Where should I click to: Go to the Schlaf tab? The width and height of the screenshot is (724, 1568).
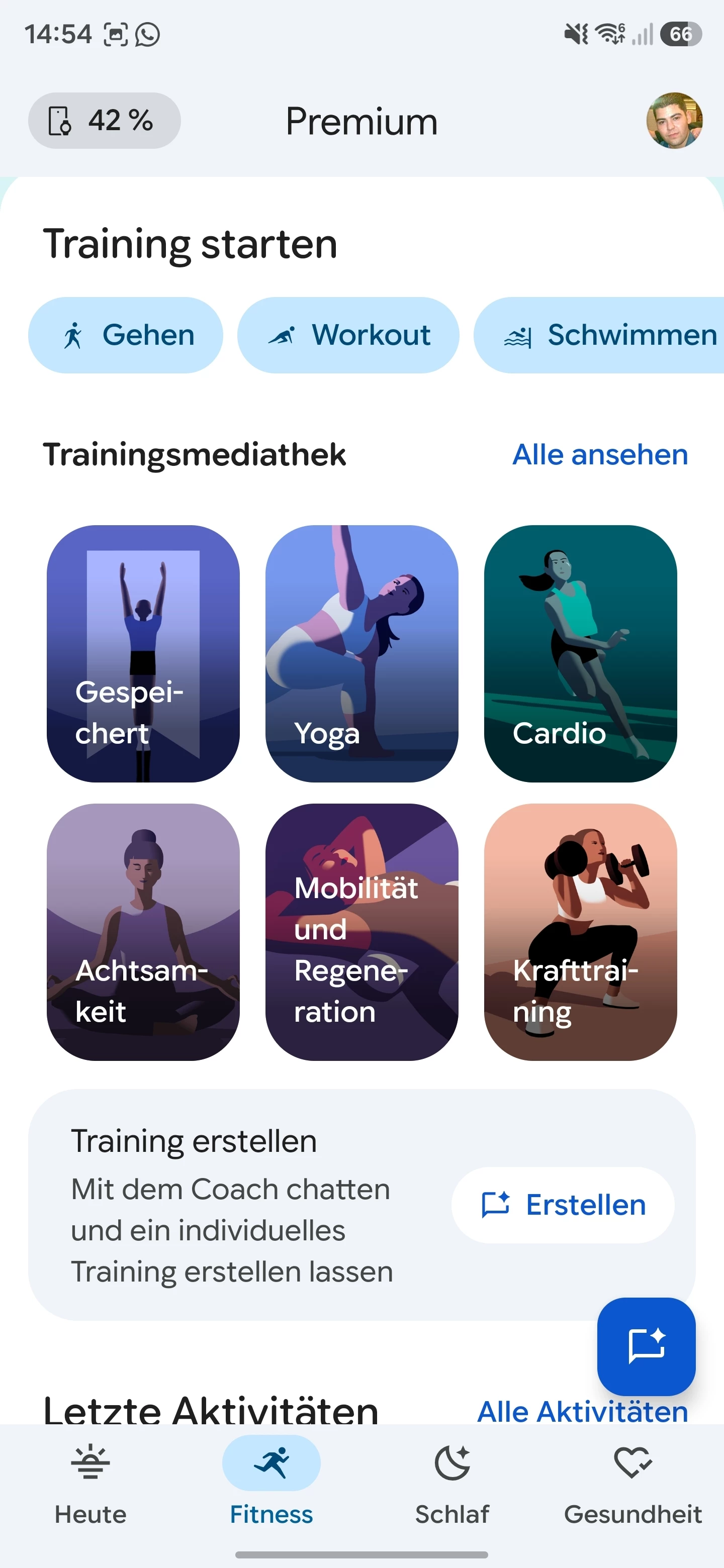click(452, 1484)
